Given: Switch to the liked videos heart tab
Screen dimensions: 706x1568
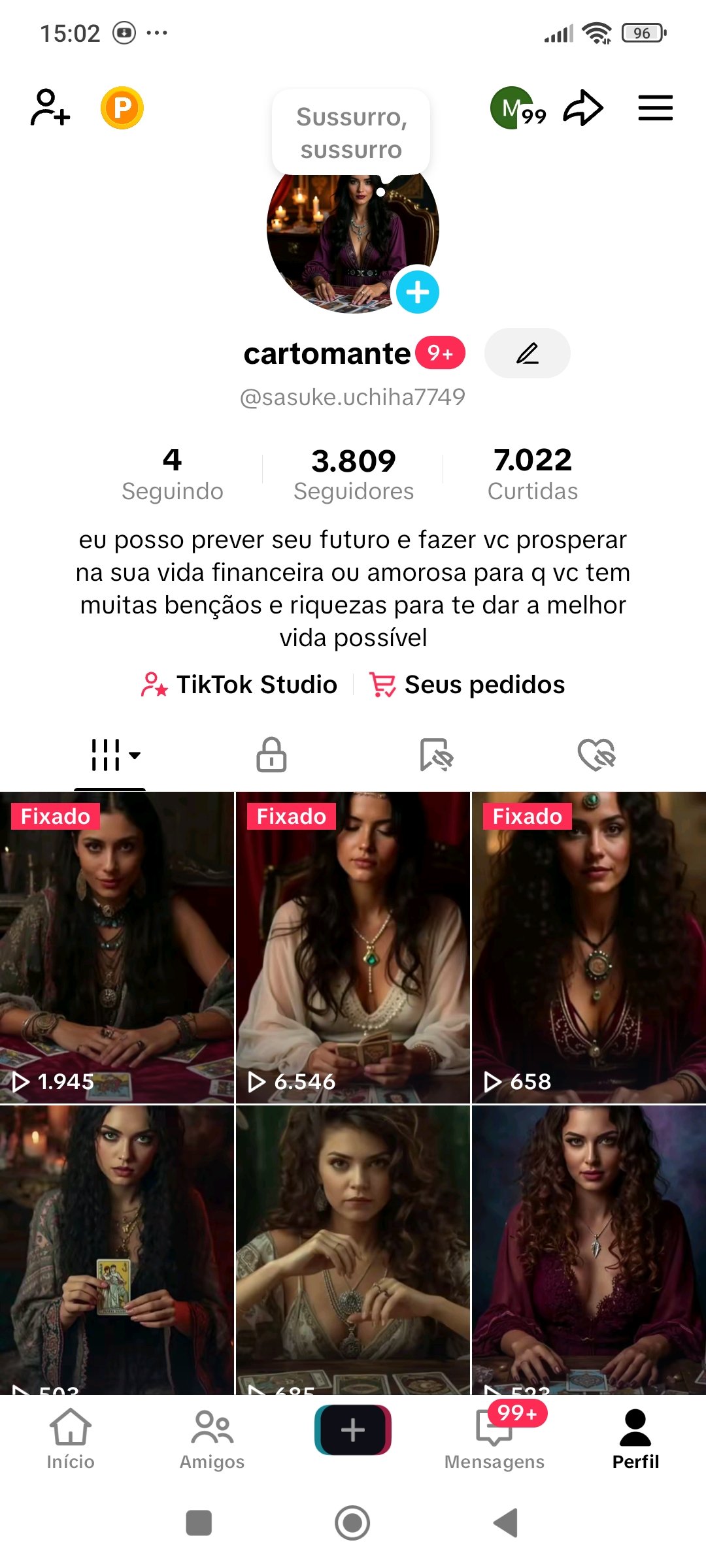Looking at the screenshot, I should point(597,755).
